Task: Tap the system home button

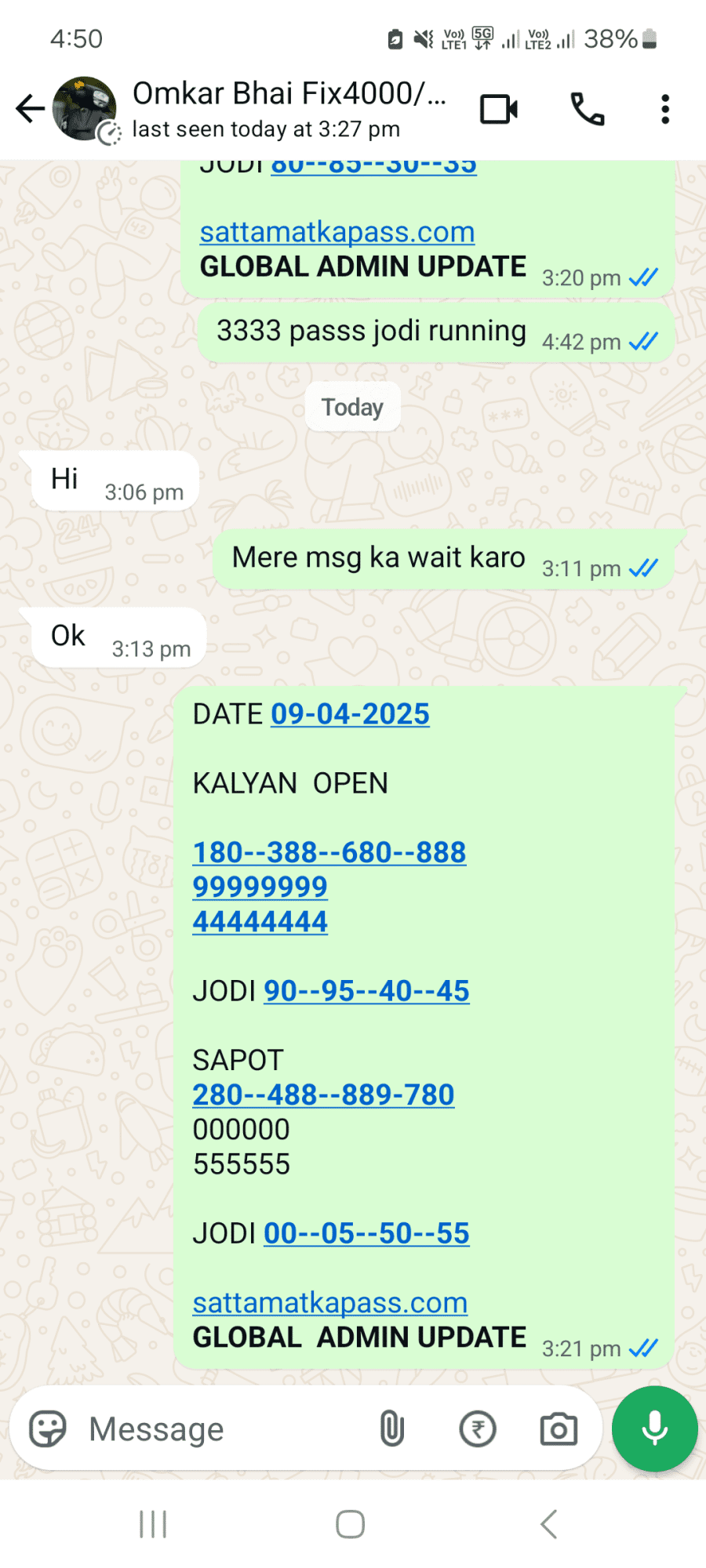Action: click(x=351, y=1525)
